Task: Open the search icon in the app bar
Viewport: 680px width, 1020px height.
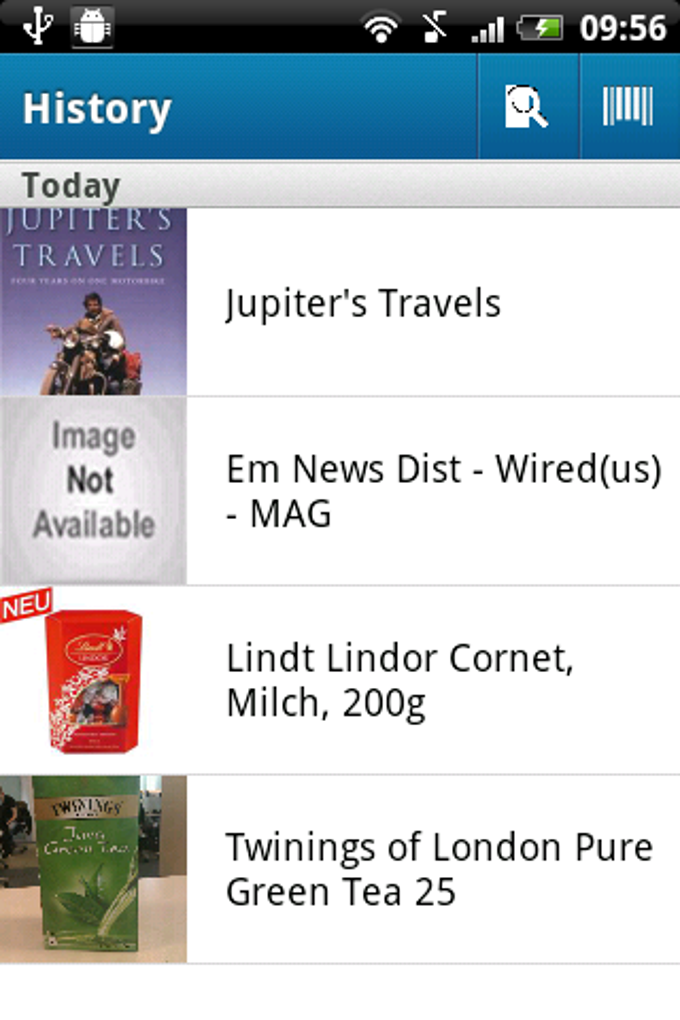Action: coord(527,107)
